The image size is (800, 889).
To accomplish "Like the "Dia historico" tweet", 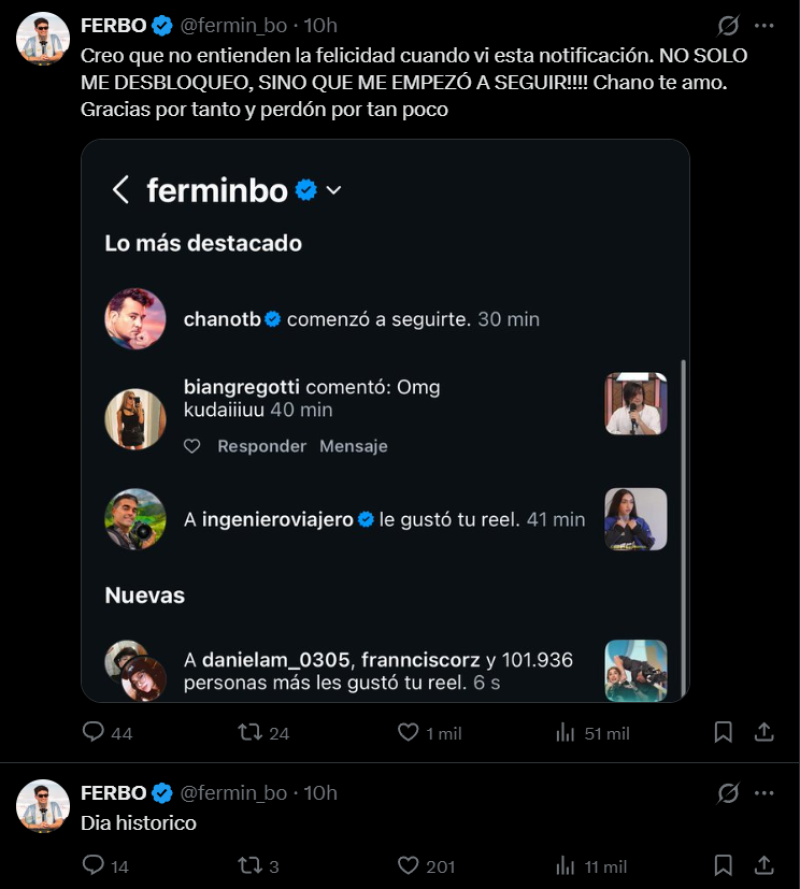I will pyautogui.click(x=408, y=865).
